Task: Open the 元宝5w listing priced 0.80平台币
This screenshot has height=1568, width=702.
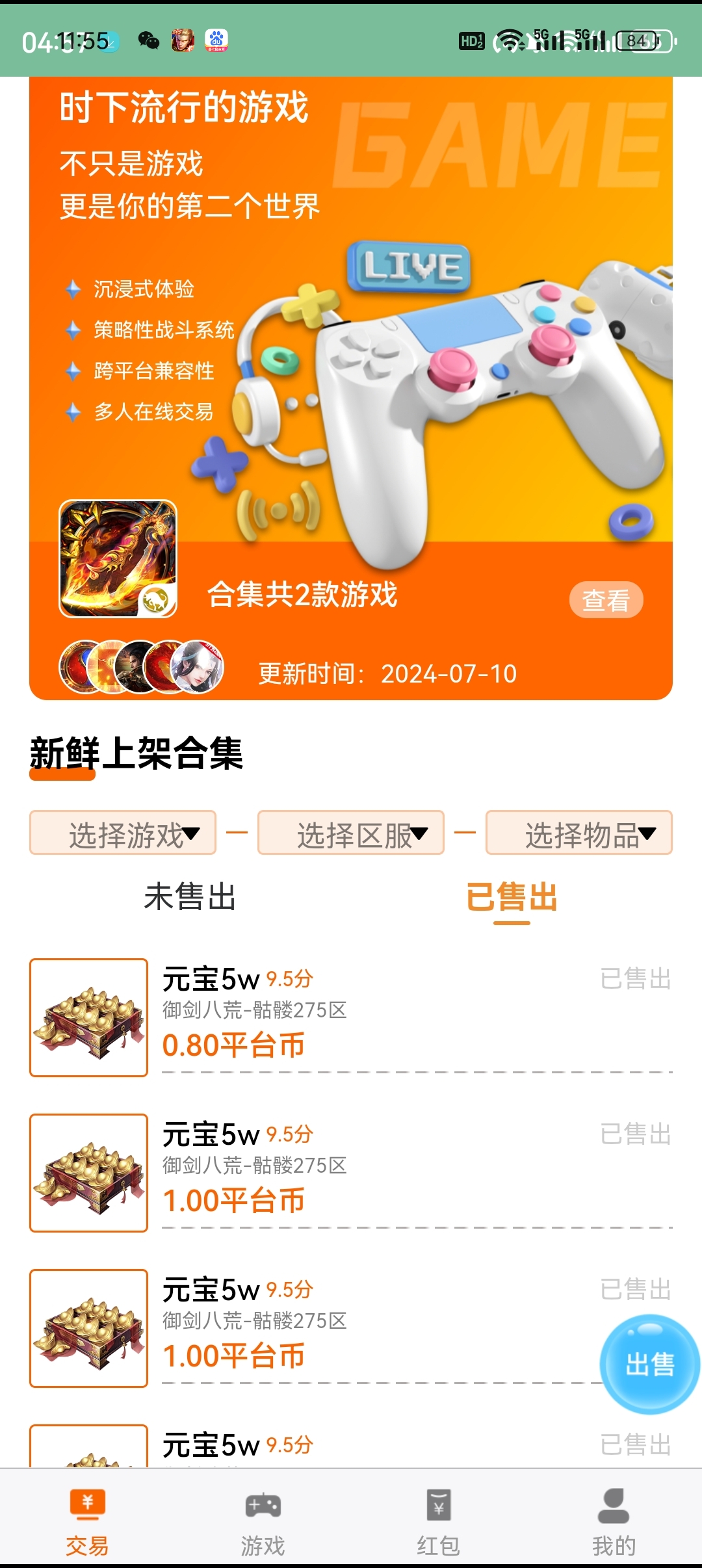Action: coord(351,1017)
